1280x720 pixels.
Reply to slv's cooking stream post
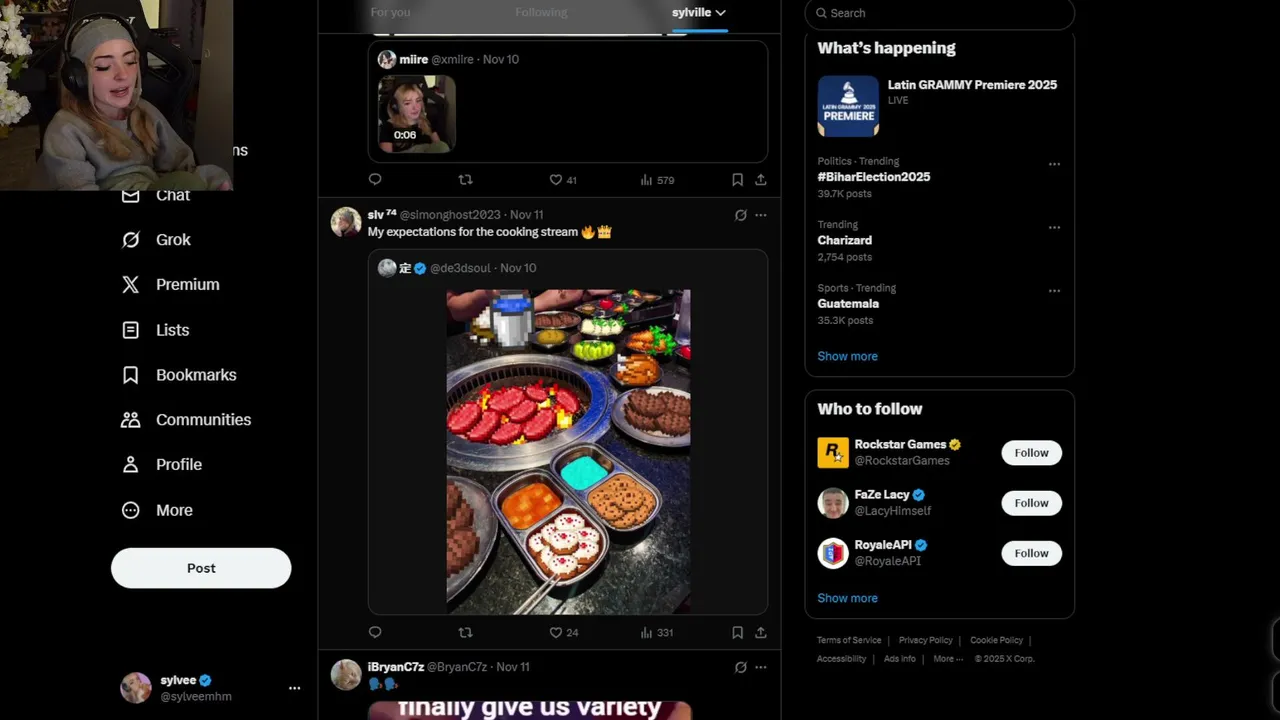tap(375, 632)
